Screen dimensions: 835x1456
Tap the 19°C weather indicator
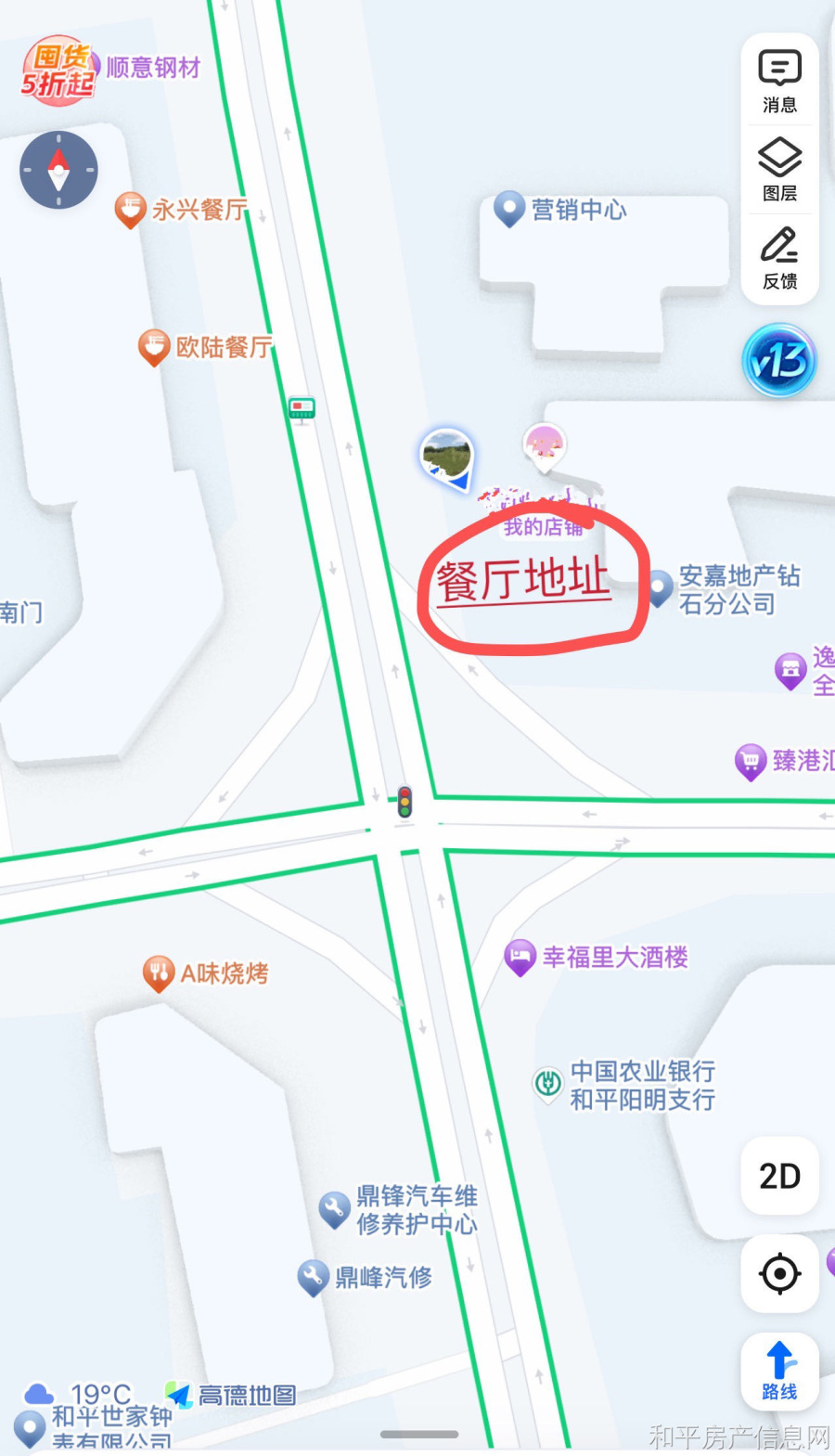pyautogui.click(x=83, y=1394)
